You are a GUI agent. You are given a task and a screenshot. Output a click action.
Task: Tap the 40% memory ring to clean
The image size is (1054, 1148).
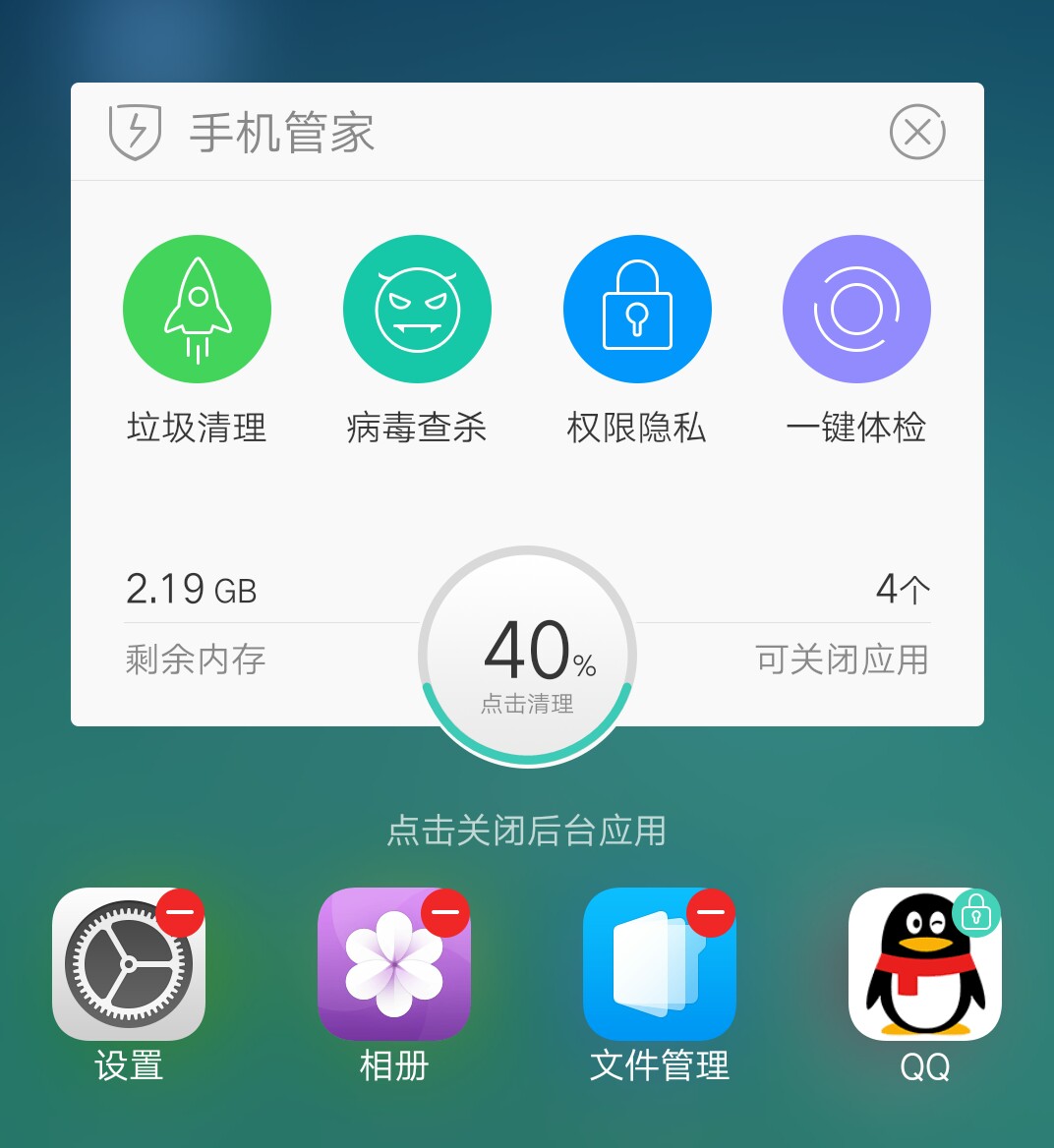tap(527, 655)
